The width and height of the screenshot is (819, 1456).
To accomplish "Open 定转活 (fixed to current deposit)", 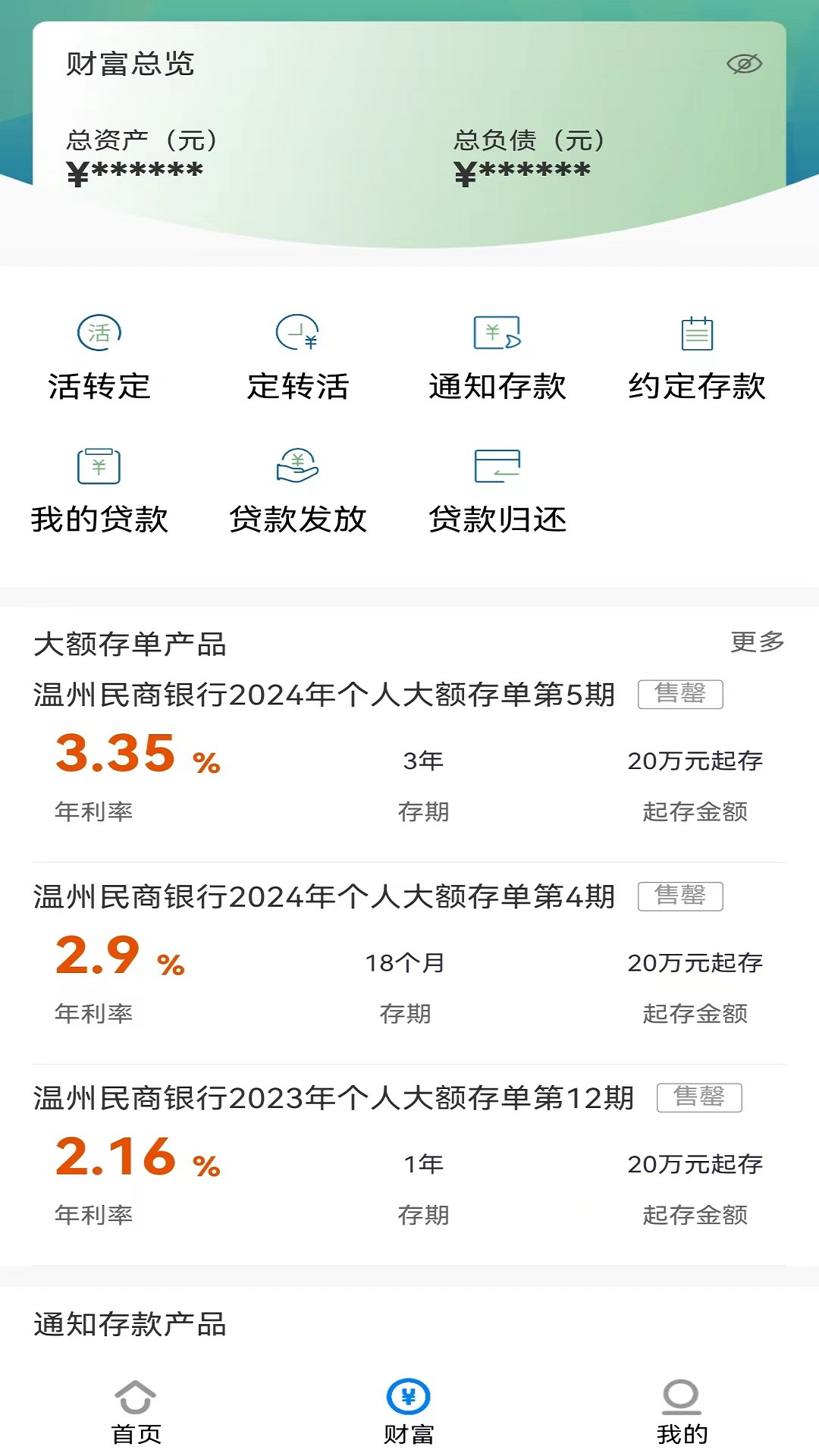I will pyautogui.click(x=298, y=357).
